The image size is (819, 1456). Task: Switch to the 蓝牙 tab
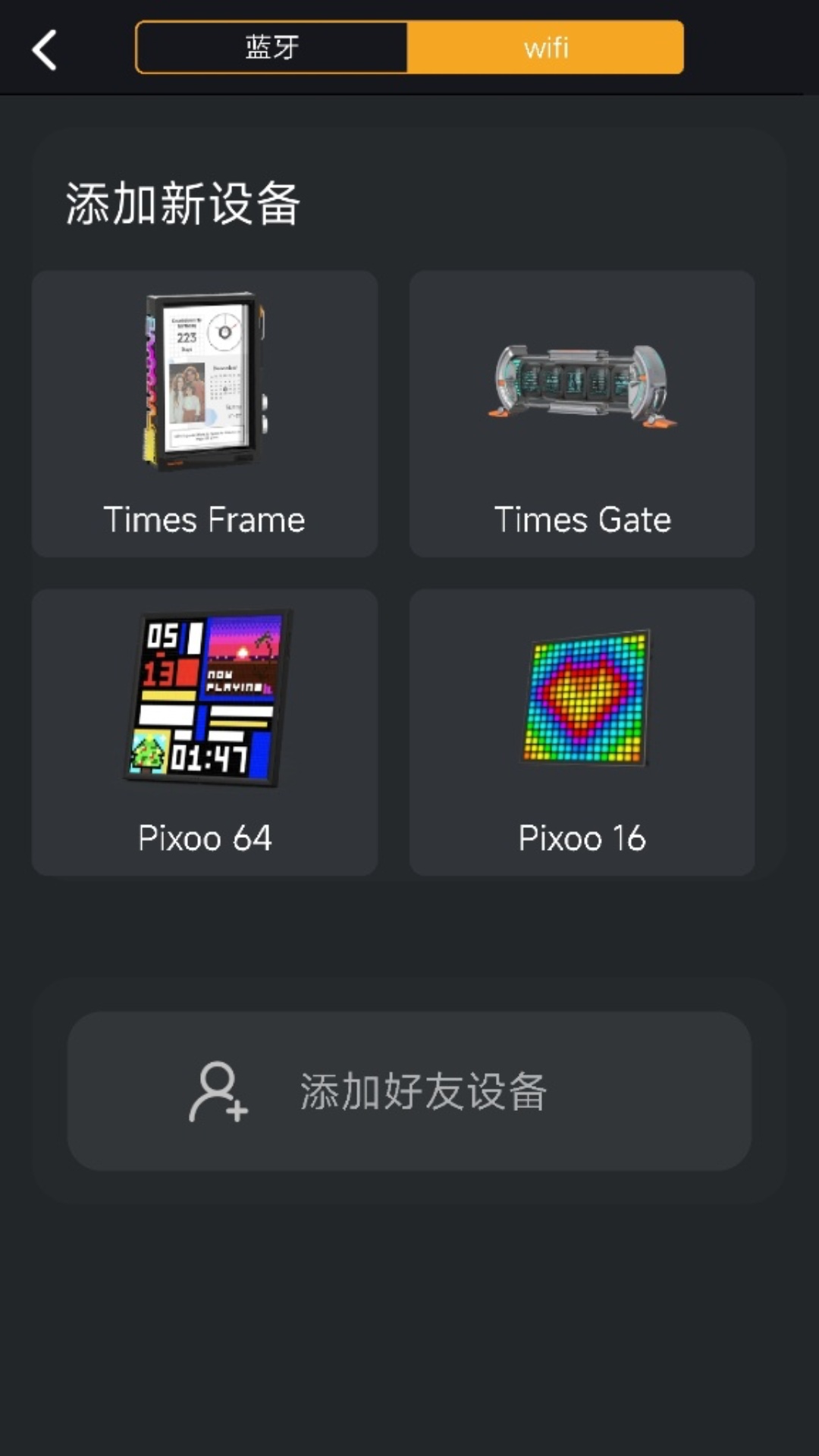pos(271,47)
